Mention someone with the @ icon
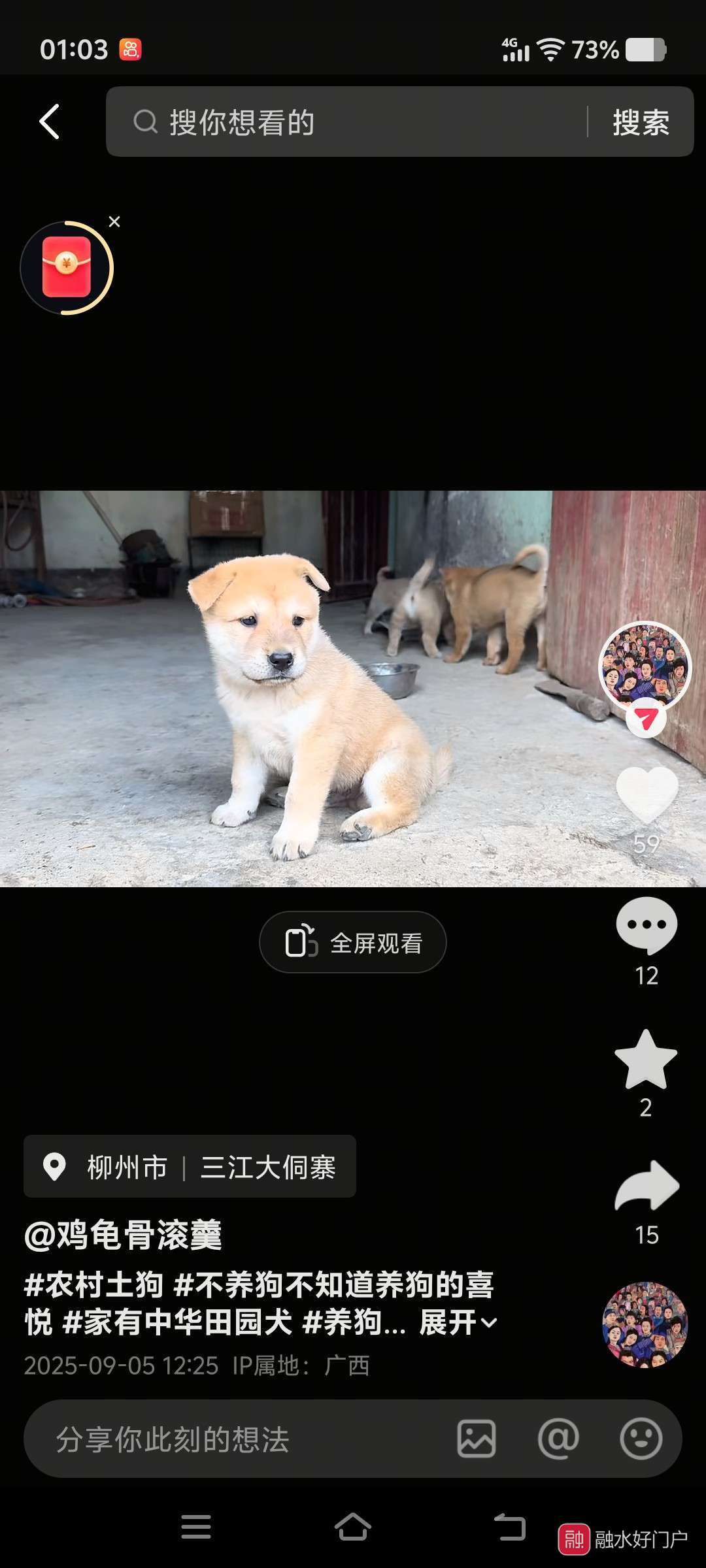Image resolution: width=706 pixels, height=1568 pixels. coord(558,1439)
